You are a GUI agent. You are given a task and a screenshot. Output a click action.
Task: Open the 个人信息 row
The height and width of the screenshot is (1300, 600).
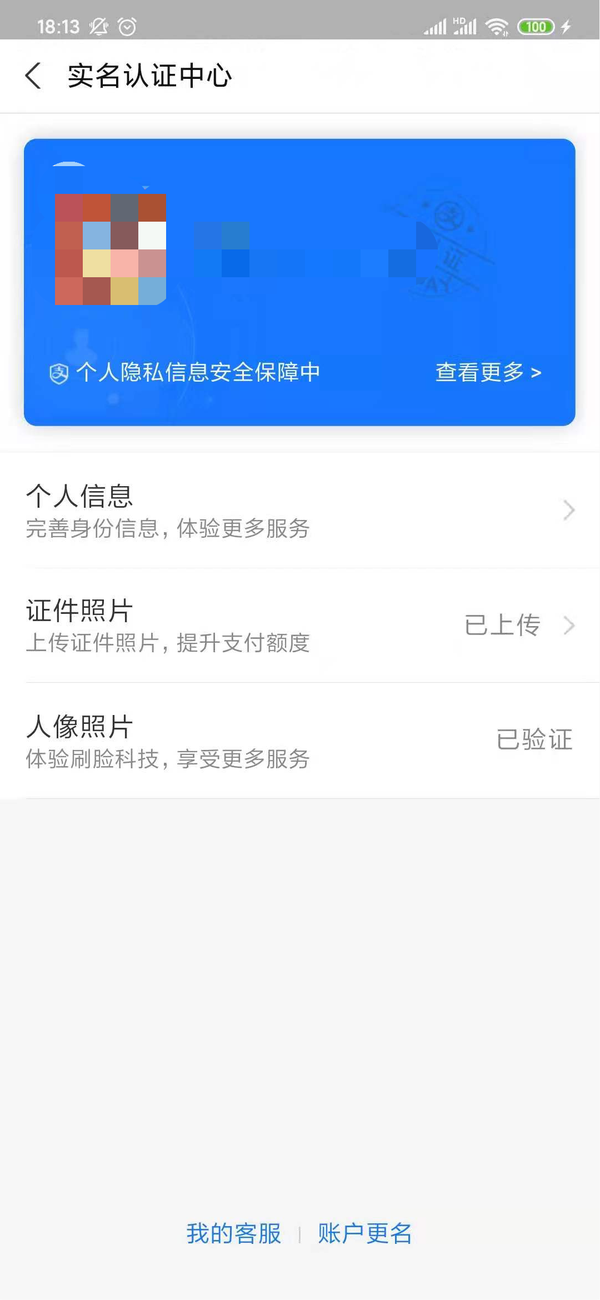[x=300, y=511]
